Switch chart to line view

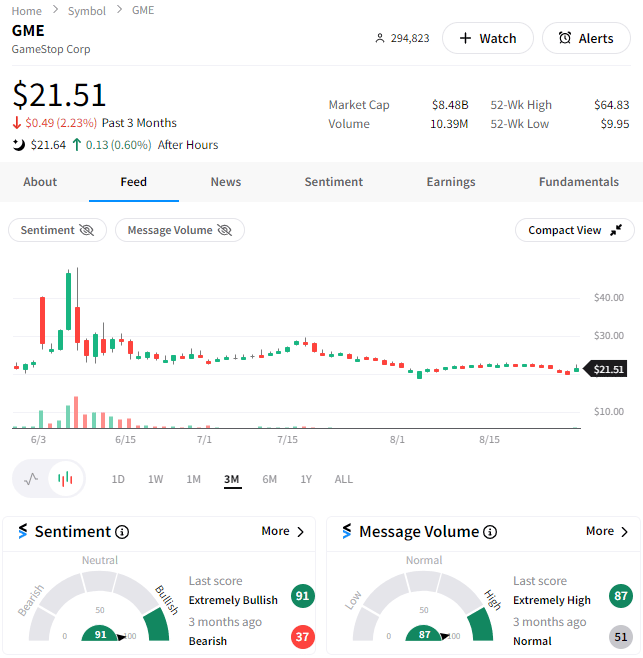click(x=31, y=479)
